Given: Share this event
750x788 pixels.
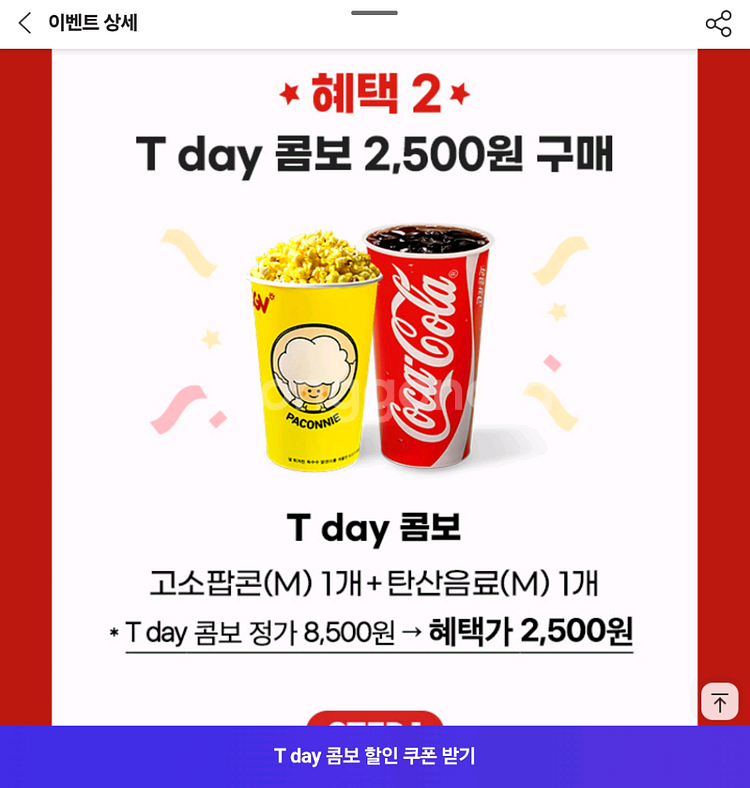Looking at the screenshot, I should 718,24.
